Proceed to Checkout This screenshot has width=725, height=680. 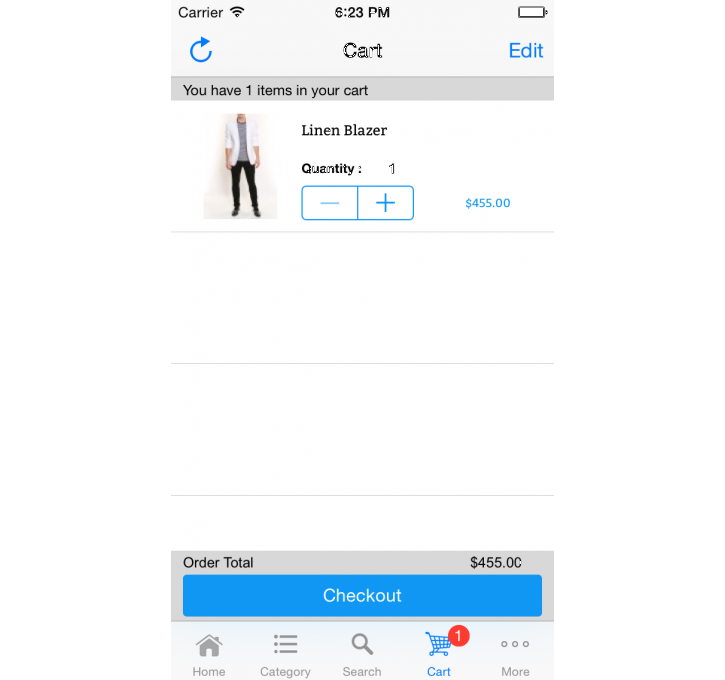pyautogui.click(x=362, y=595)
